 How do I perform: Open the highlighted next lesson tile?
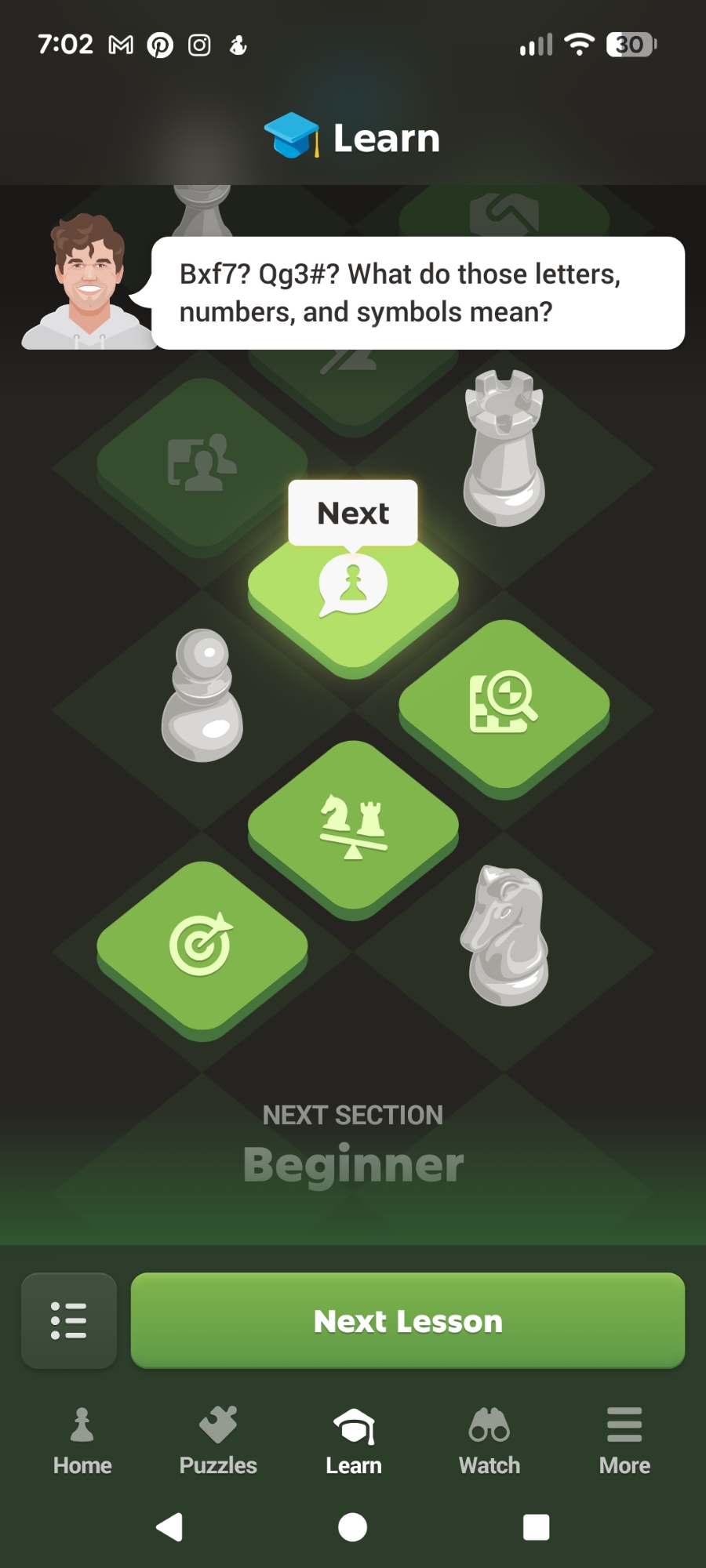coord(353,588)
